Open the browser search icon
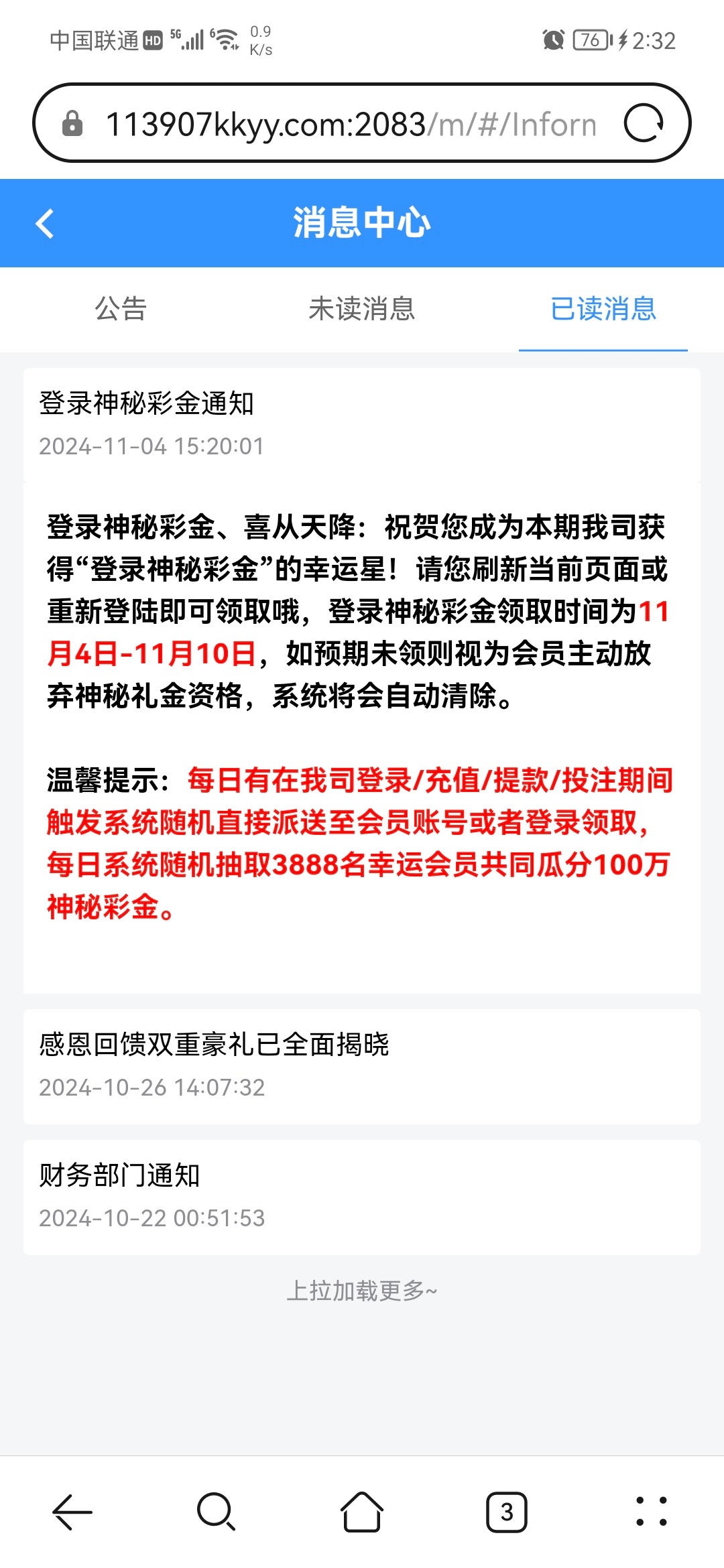Image resolution: width=724 pixels, height=1568 pixels. (217, 1512)
